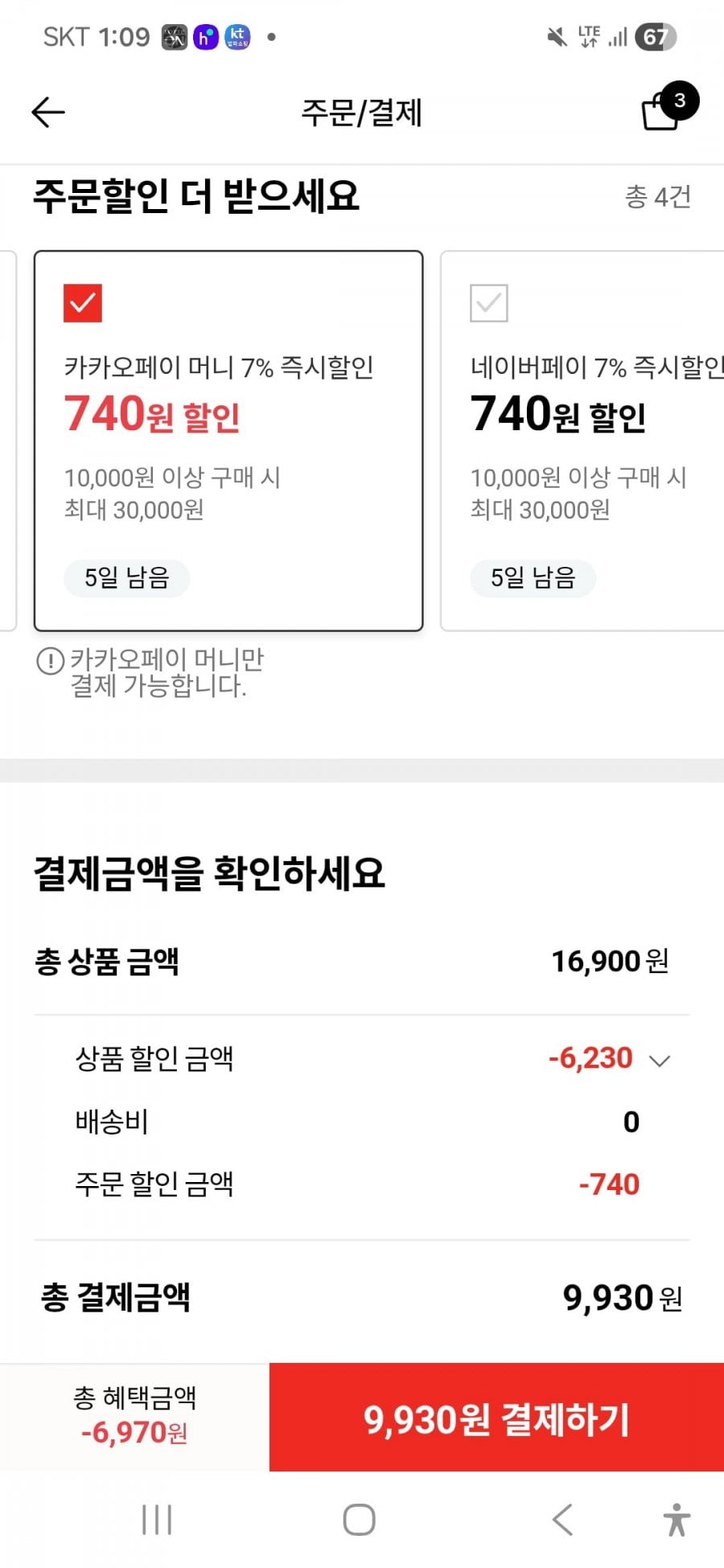Tap the 9,930원 결제하기 button
The width and height of the screenshot is (724, 1568).
(x=496, y=1418)
